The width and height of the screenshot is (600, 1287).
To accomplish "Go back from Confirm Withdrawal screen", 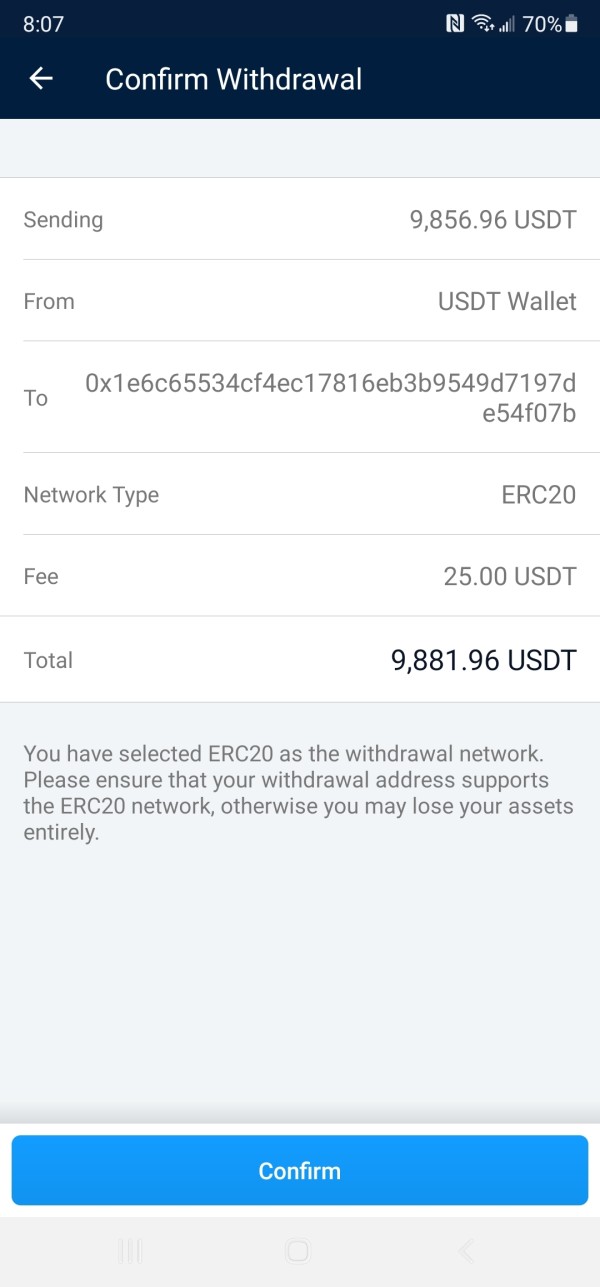I will click(x=41, y=79).
